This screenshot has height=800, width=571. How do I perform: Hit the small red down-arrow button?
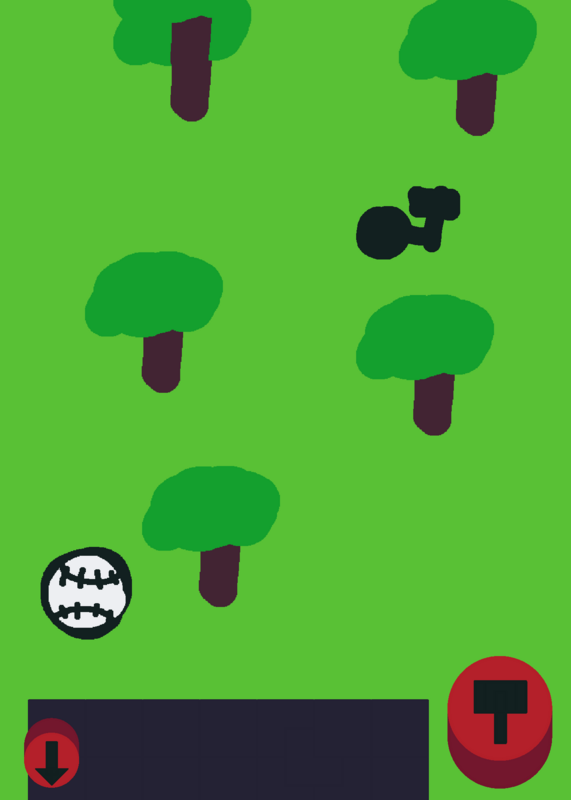tap(52, 753)
